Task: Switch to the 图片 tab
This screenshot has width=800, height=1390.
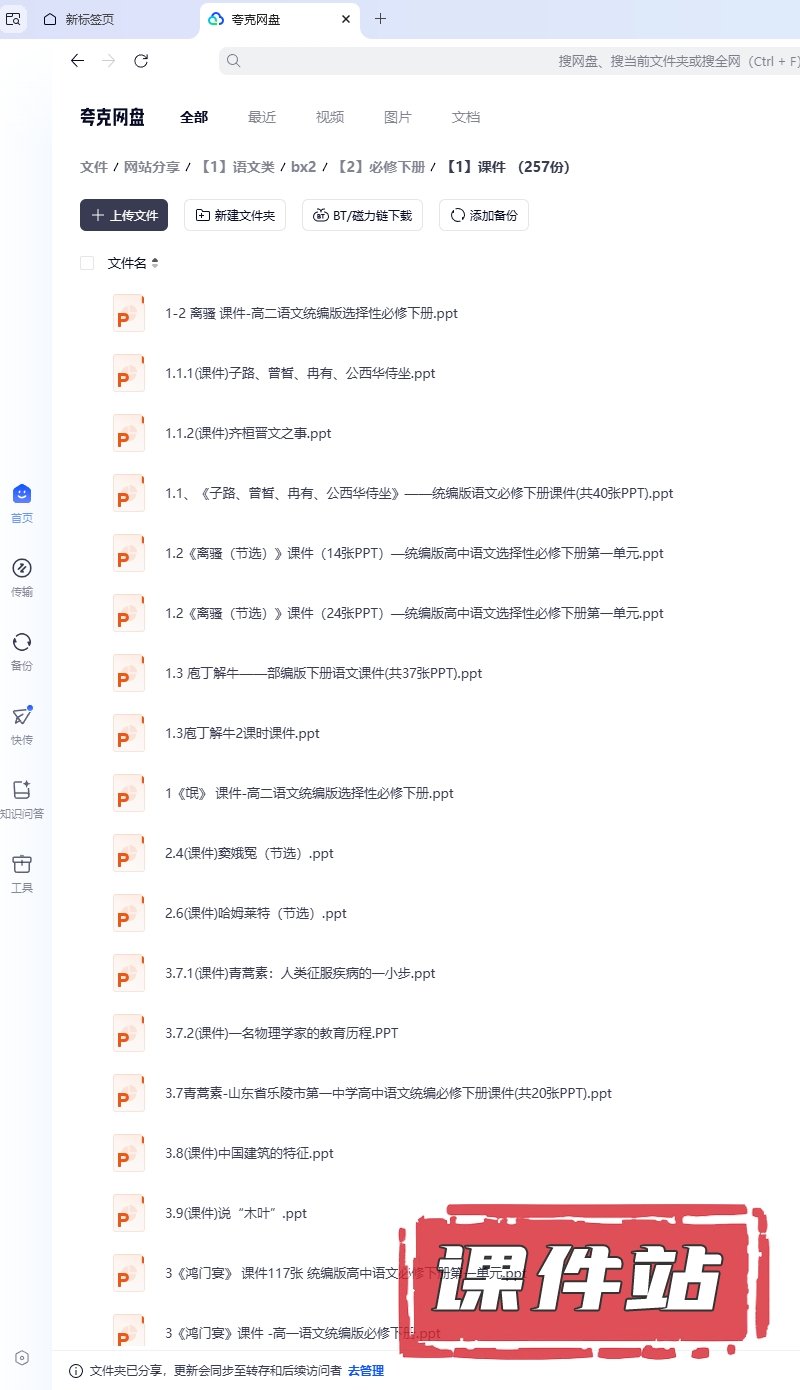Action: [398, 117]
